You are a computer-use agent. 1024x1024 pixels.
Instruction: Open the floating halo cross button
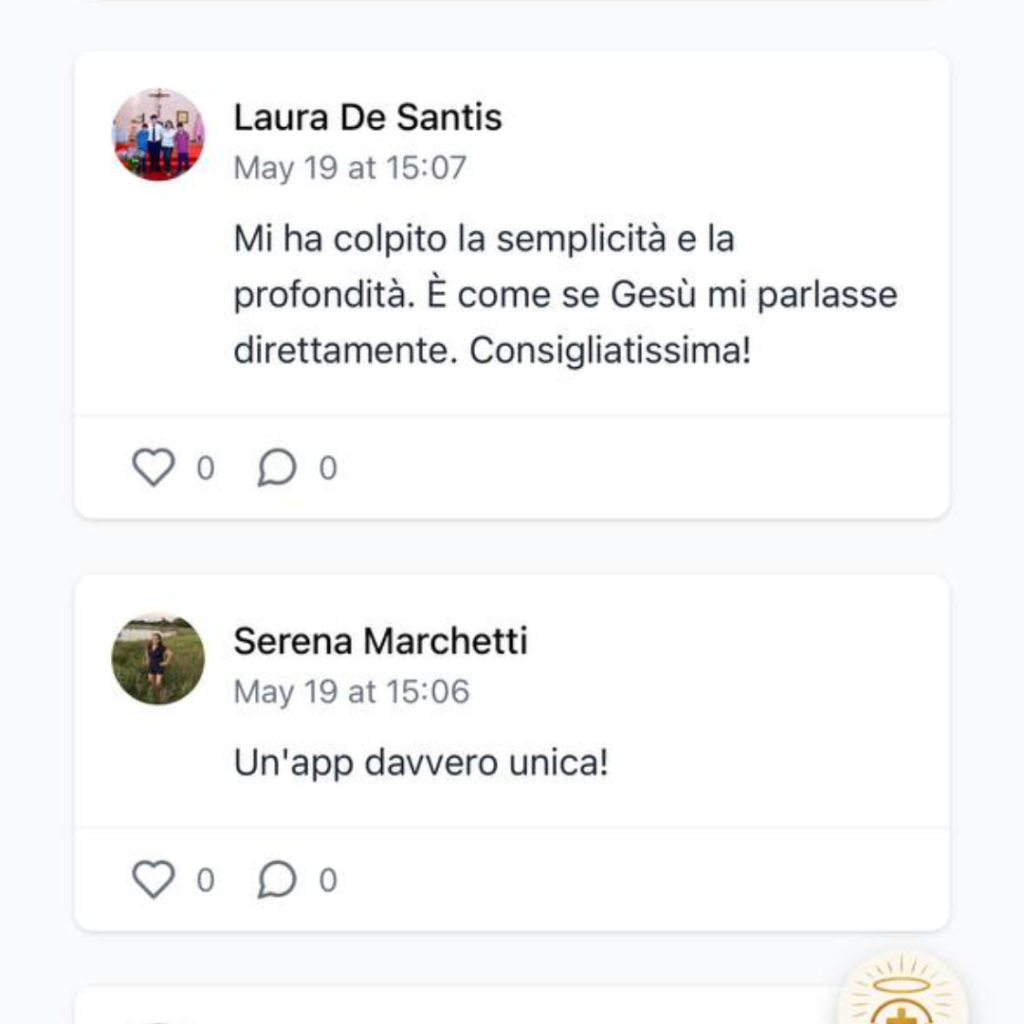pyautogui.click(x=902, y=996)
